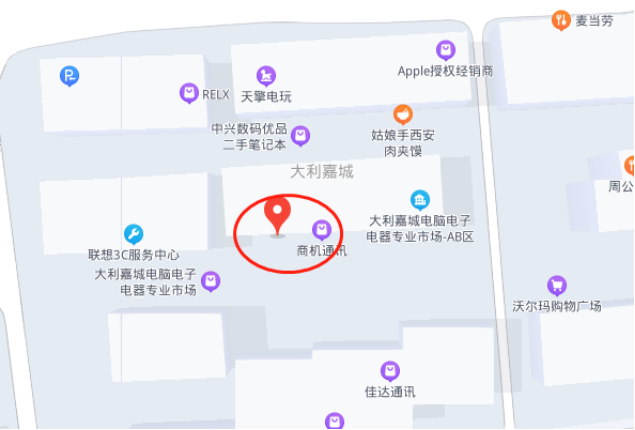This screenshot has width=635, height=430.
Task: Tap the 中兴数码优品二手笔记本 marker
Action: click(x=300, y=135)
